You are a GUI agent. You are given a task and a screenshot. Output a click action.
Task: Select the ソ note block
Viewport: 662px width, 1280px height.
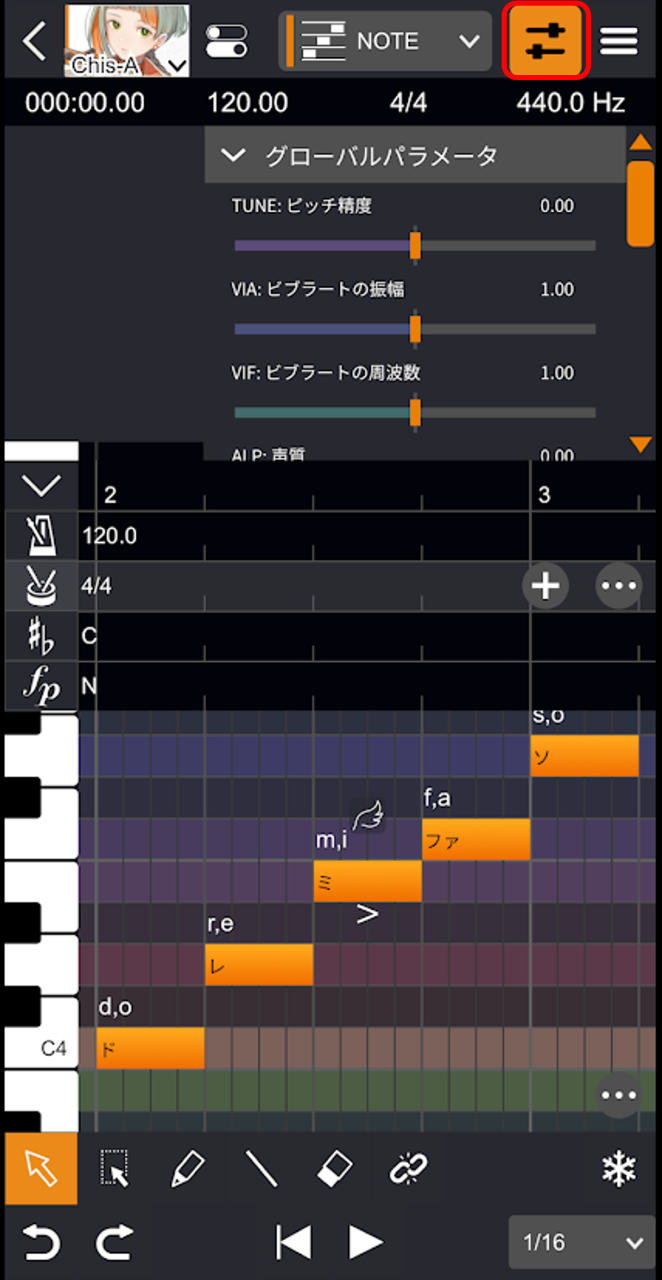coord(584,756)
